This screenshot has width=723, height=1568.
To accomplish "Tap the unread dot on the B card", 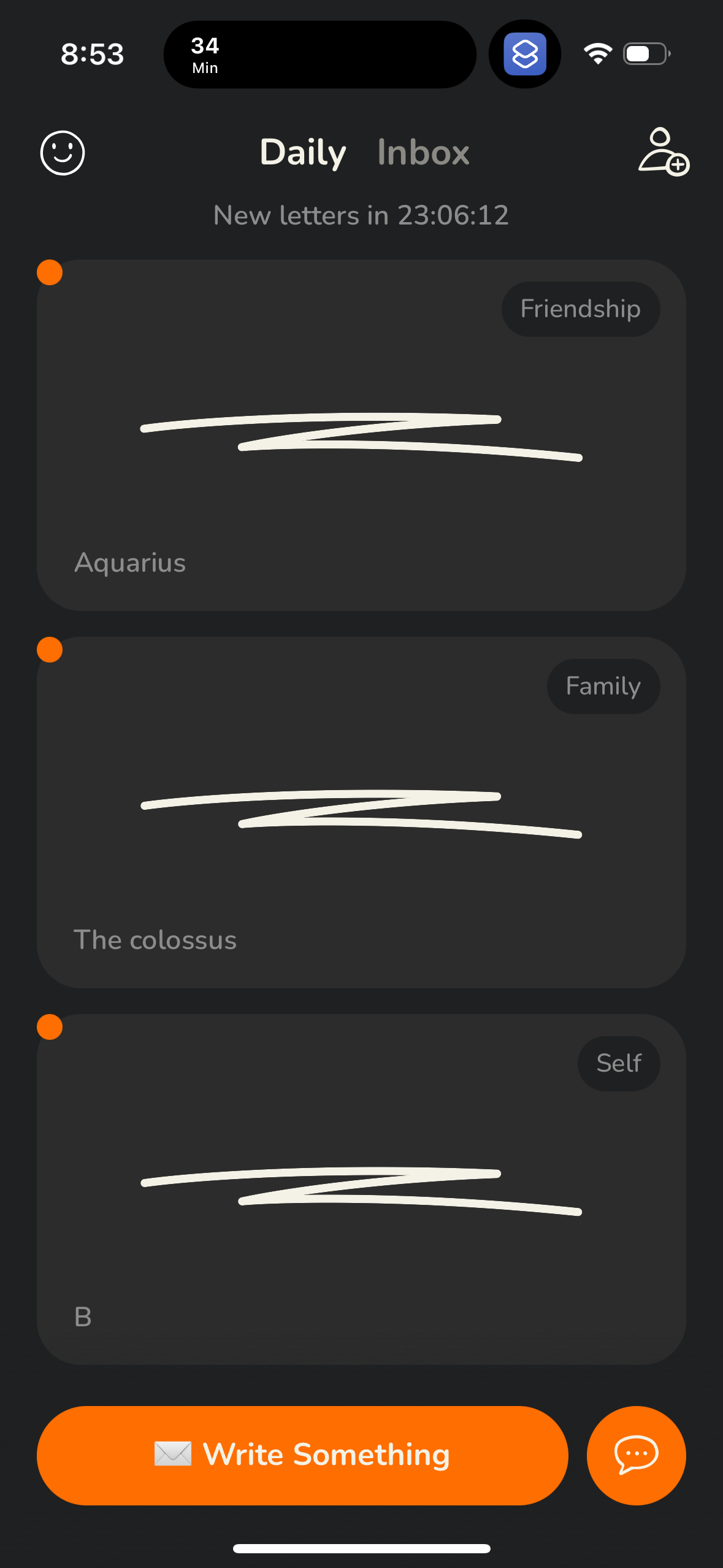I will (50, 1027).
